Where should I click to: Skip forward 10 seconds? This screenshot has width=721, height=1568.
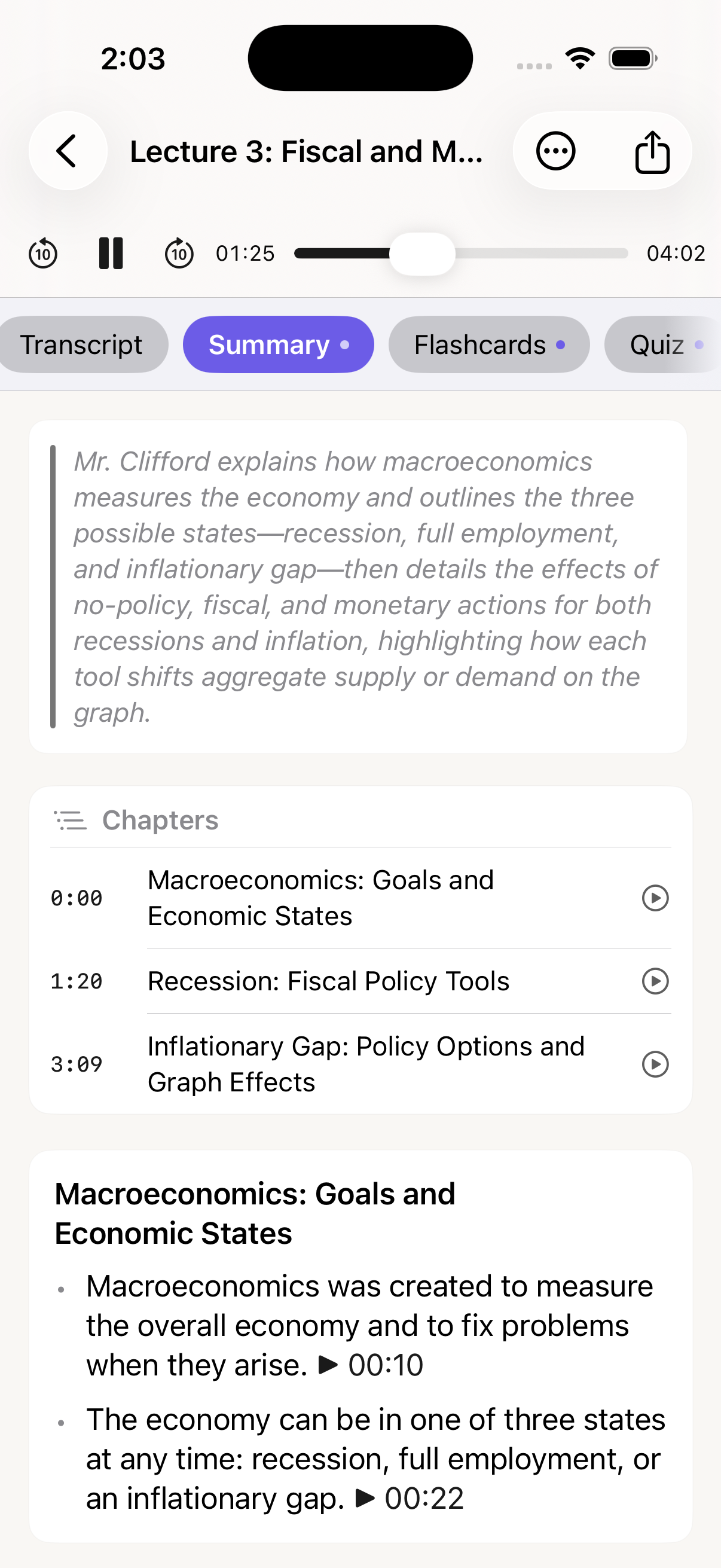tap(179, 253)
